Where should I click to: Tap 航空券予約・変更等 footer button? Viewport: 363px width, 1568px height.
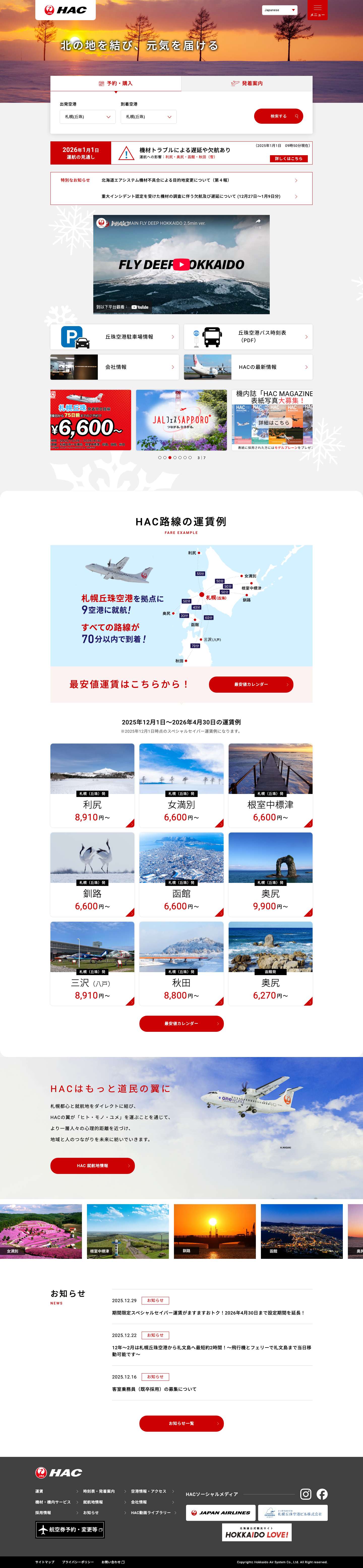tap(70, 1529)
